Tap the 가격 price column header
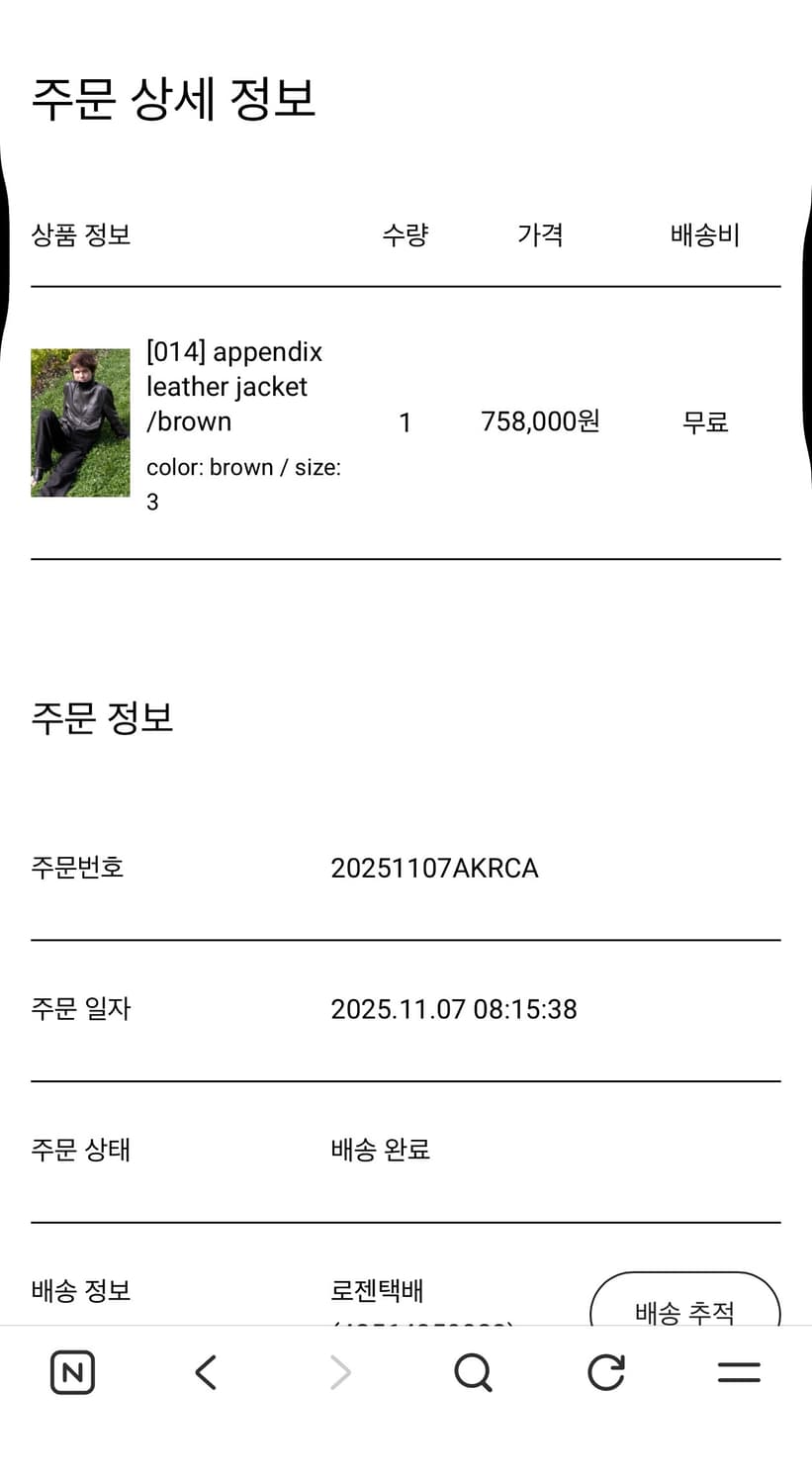The width and height of the screenshot is (812, 1484). 540,234
